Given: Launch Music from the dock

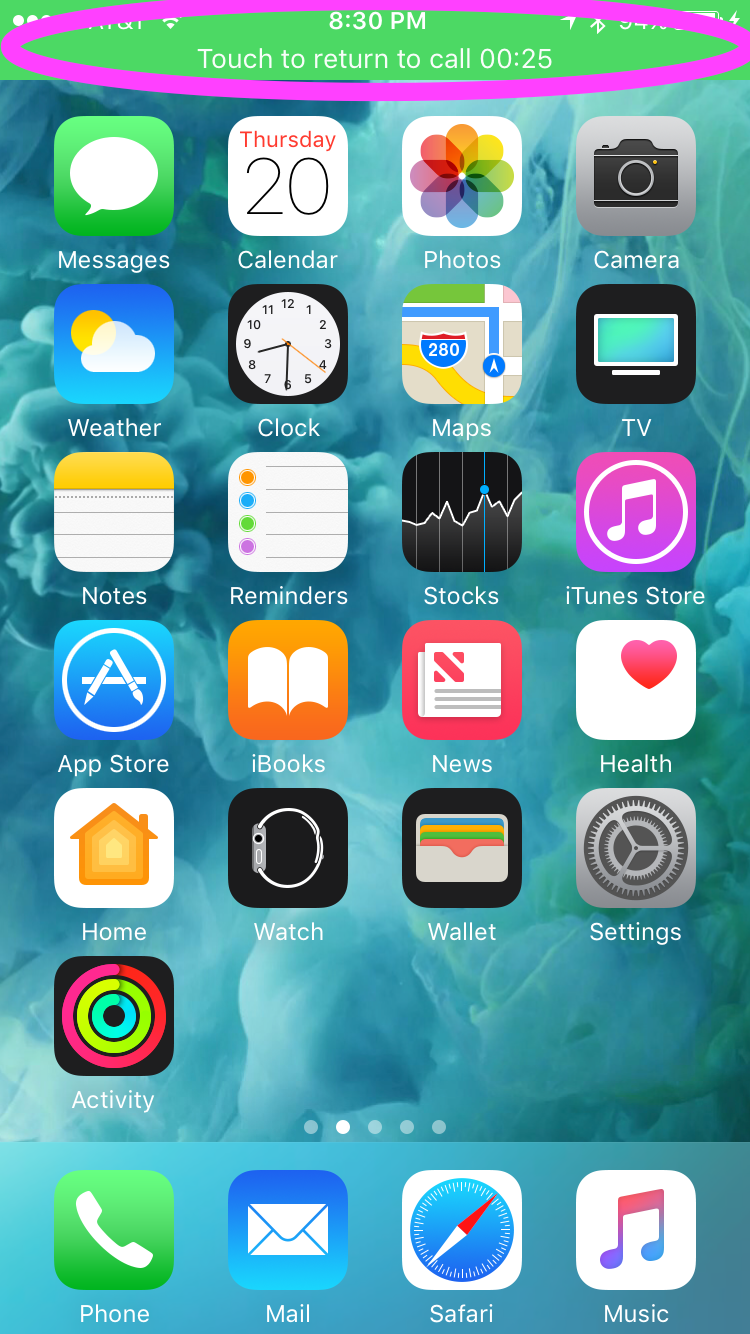Looking at the screenshot, I should pyautogui.click(x=636, y=1230).
